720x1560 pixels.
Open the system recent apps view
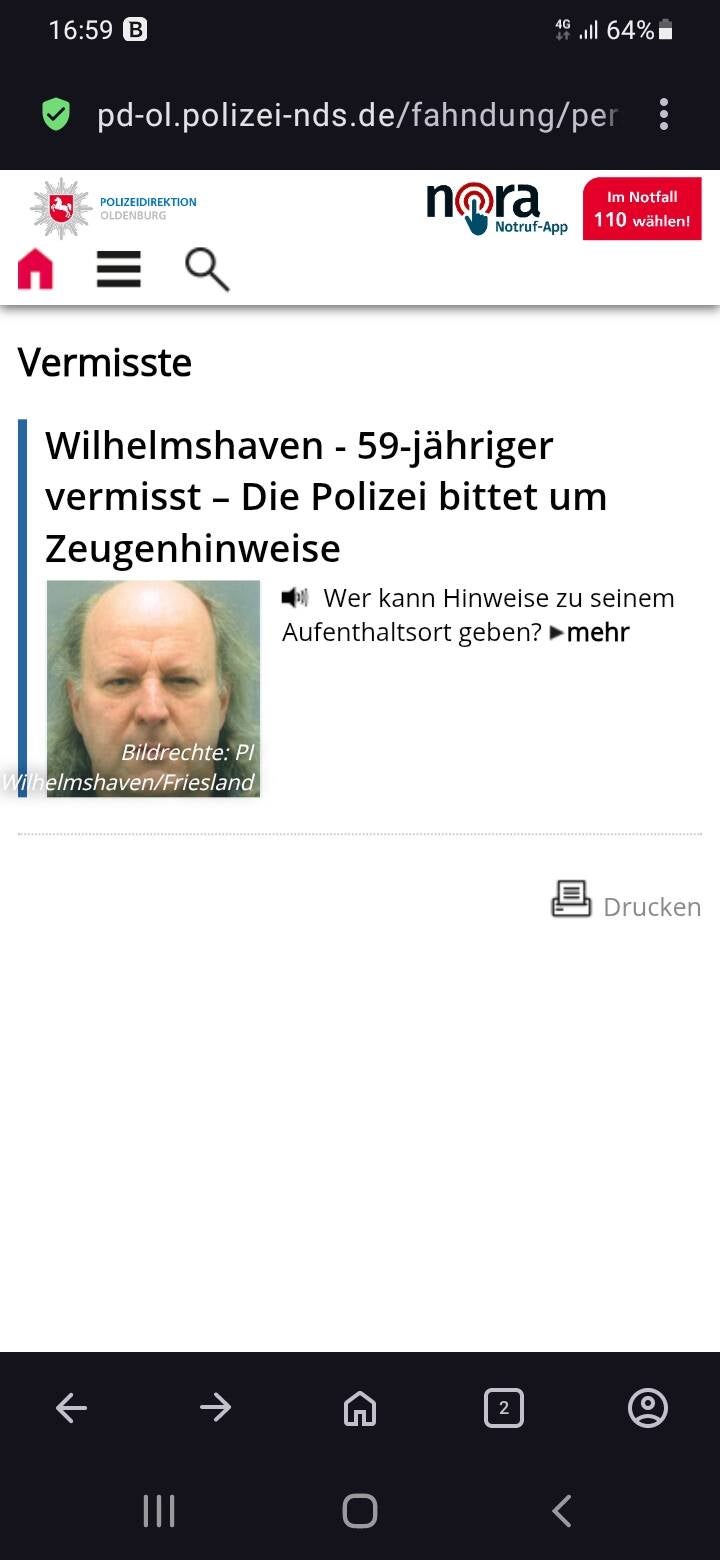(x=159, y=1511)
